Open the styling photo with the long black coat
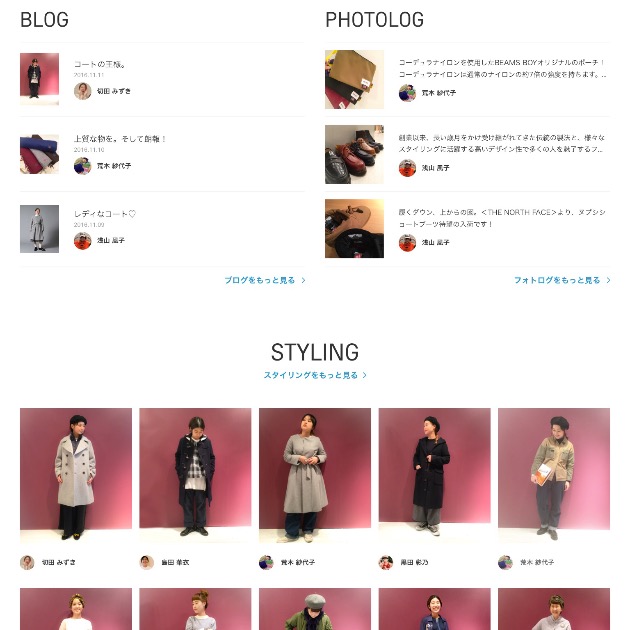The height and width of the screenshot is (630, 630). point(434,475)
